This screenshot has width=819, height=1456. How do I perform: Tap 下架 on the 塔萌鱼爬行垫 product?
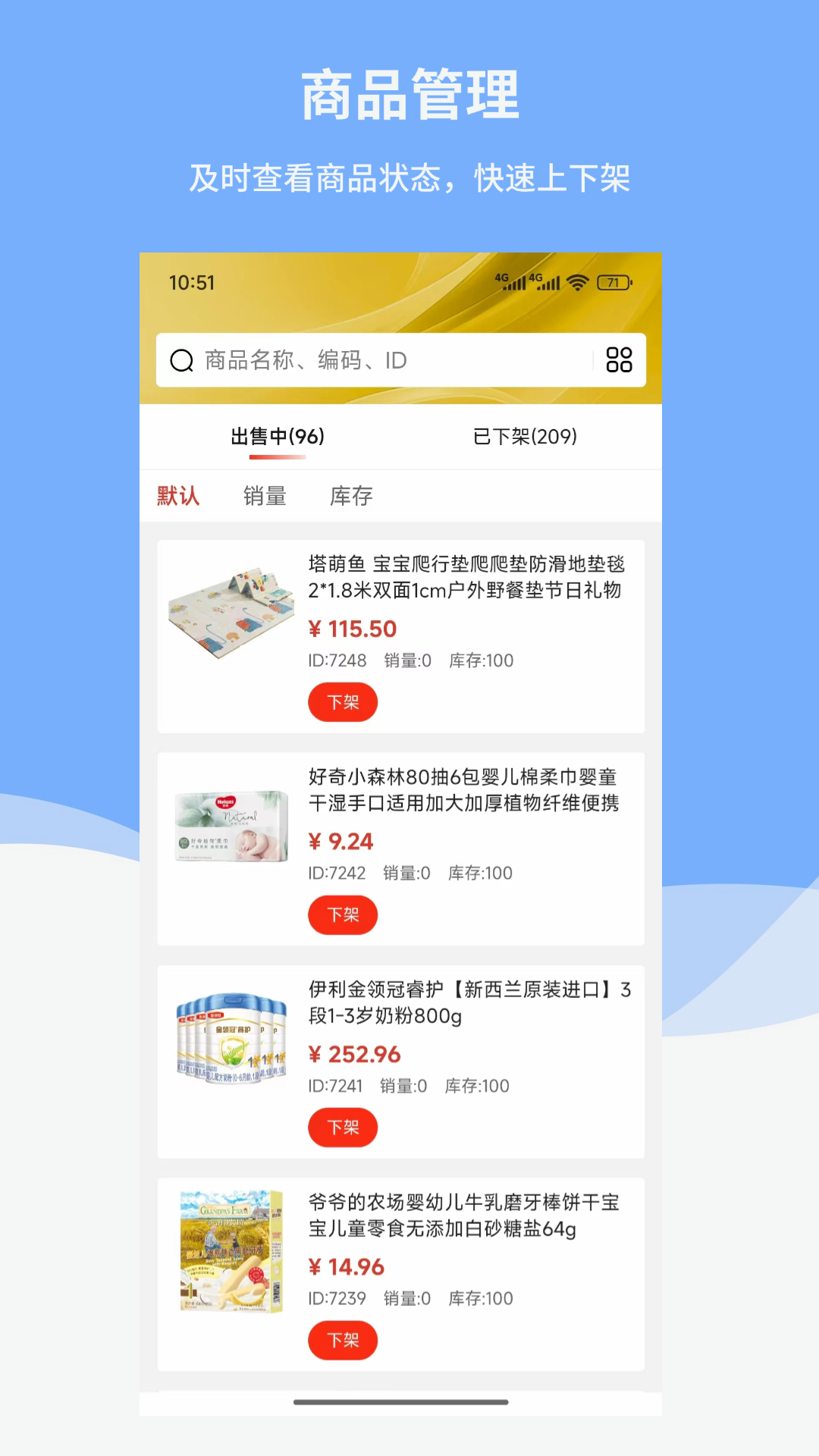pos(342,702)
